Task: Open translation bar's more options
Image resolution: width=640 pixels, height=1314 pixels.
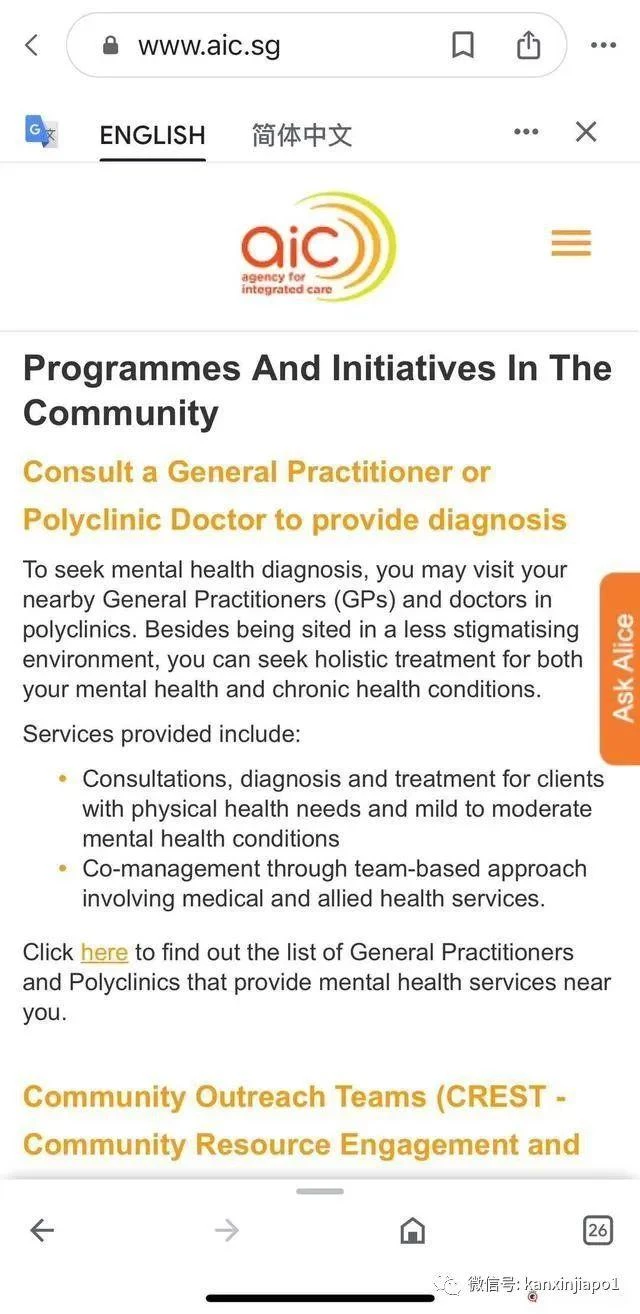Action: 526,132
